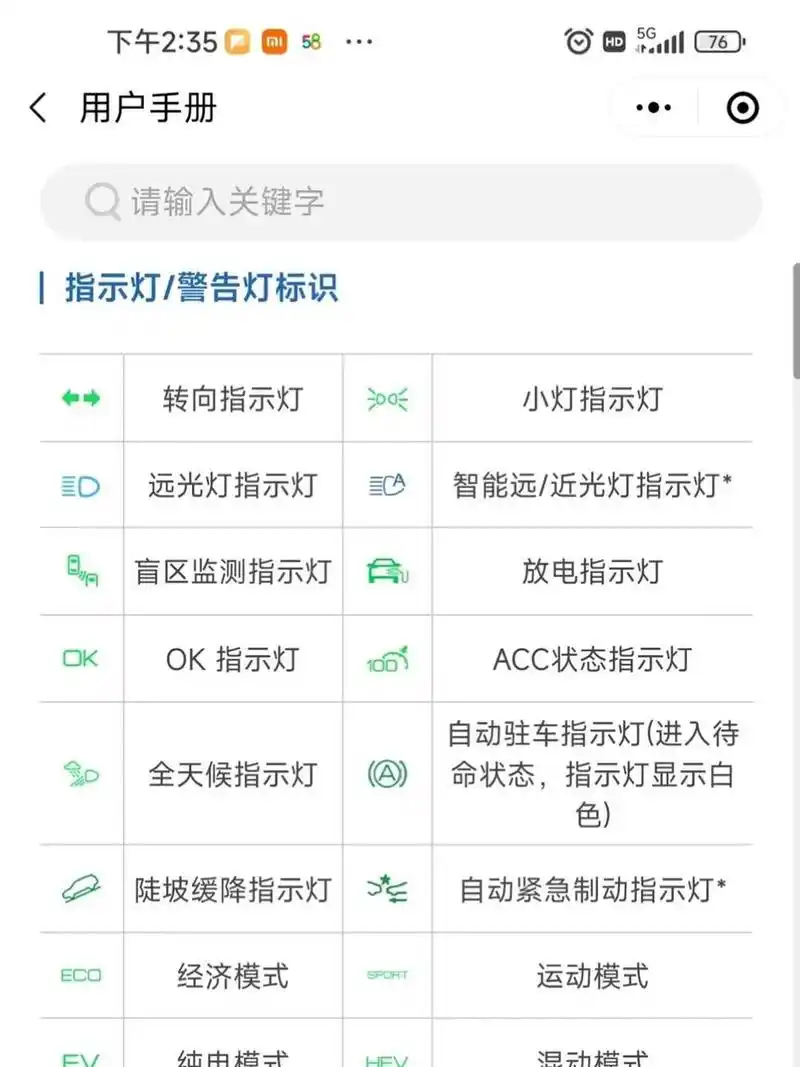The width and height of the screenshot is (800, 1067).
Task: Select the hill descent control indicator icon
Action: click(x=80, y=890)
